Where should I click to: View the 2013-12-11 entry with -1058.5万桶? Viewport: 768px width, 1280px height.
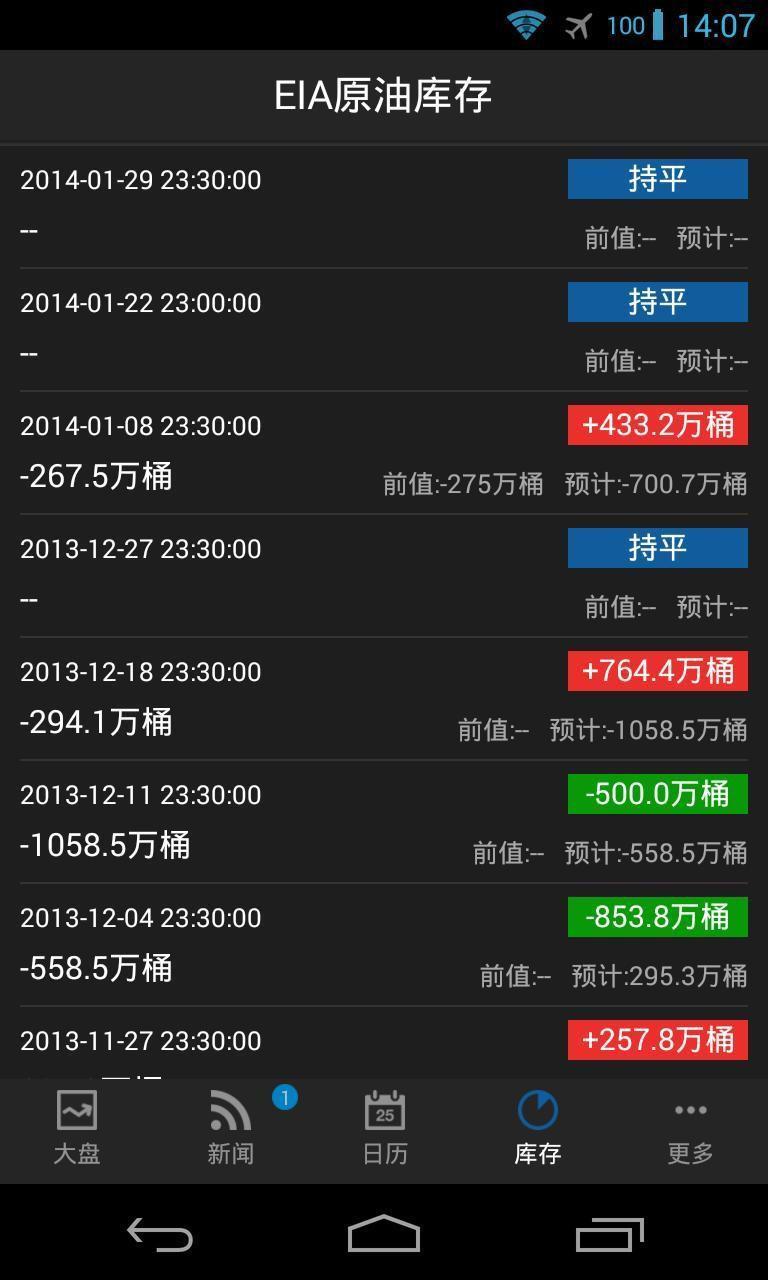coord(384,822)
